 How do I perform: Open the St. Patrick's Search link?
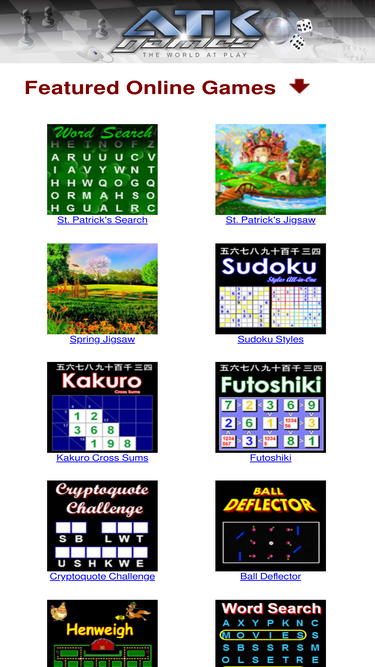pos(102,220)
